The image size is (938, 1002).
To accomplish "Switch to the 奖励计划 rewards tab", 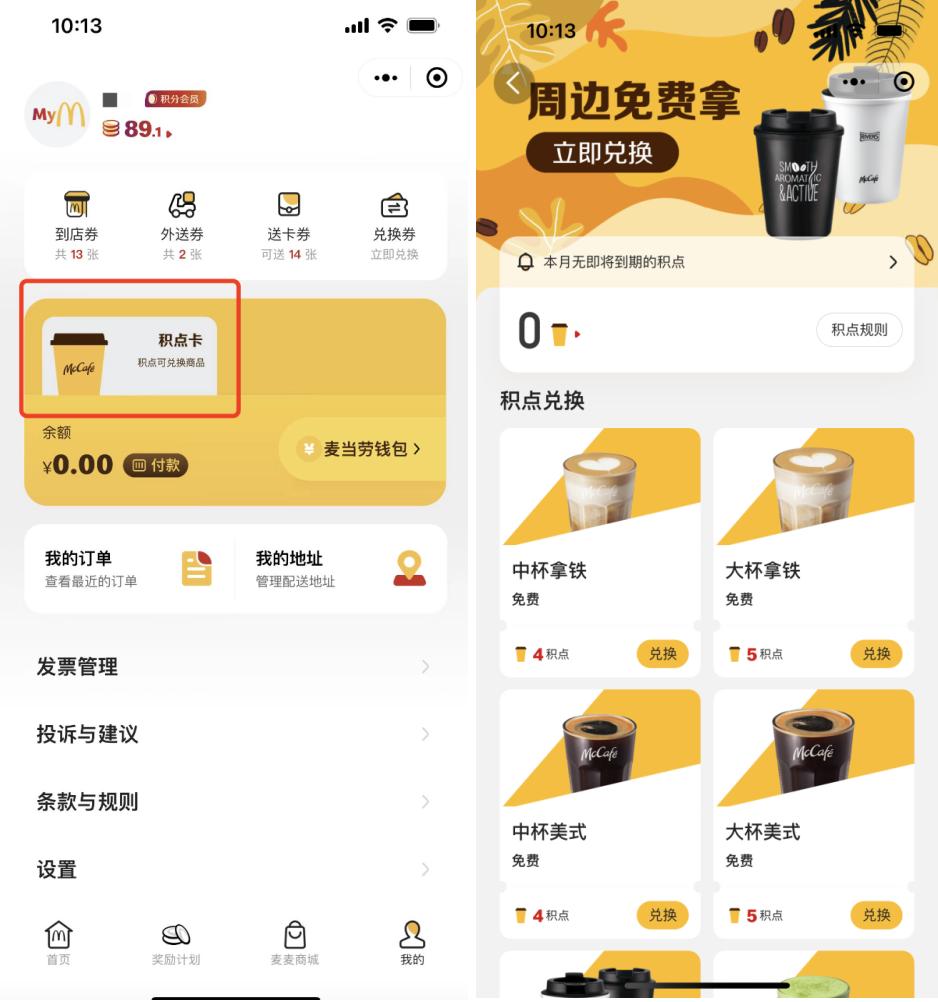I will [176, 943].
